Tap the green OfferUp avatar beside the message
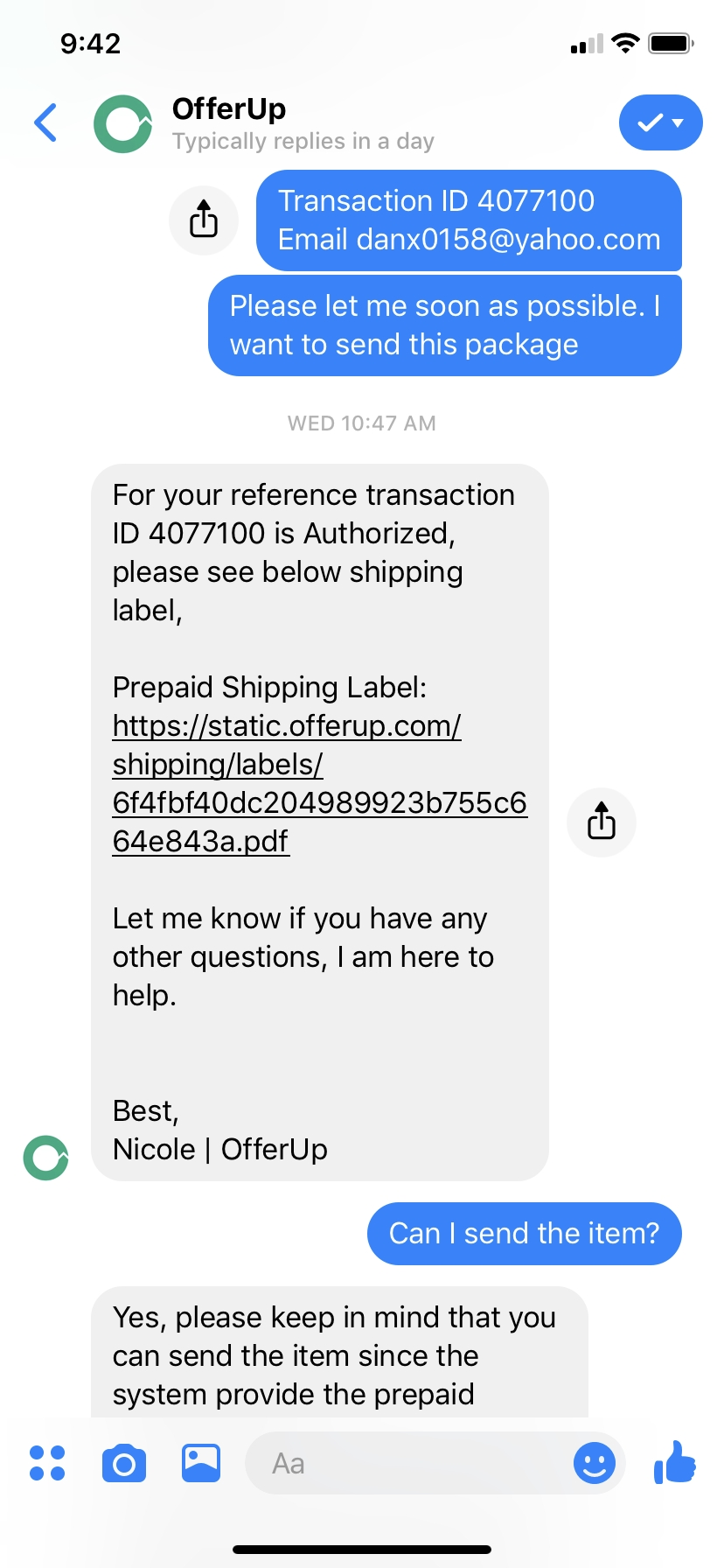The width and height of the screenshot is (724, 1568). (x=45, y=1157)
